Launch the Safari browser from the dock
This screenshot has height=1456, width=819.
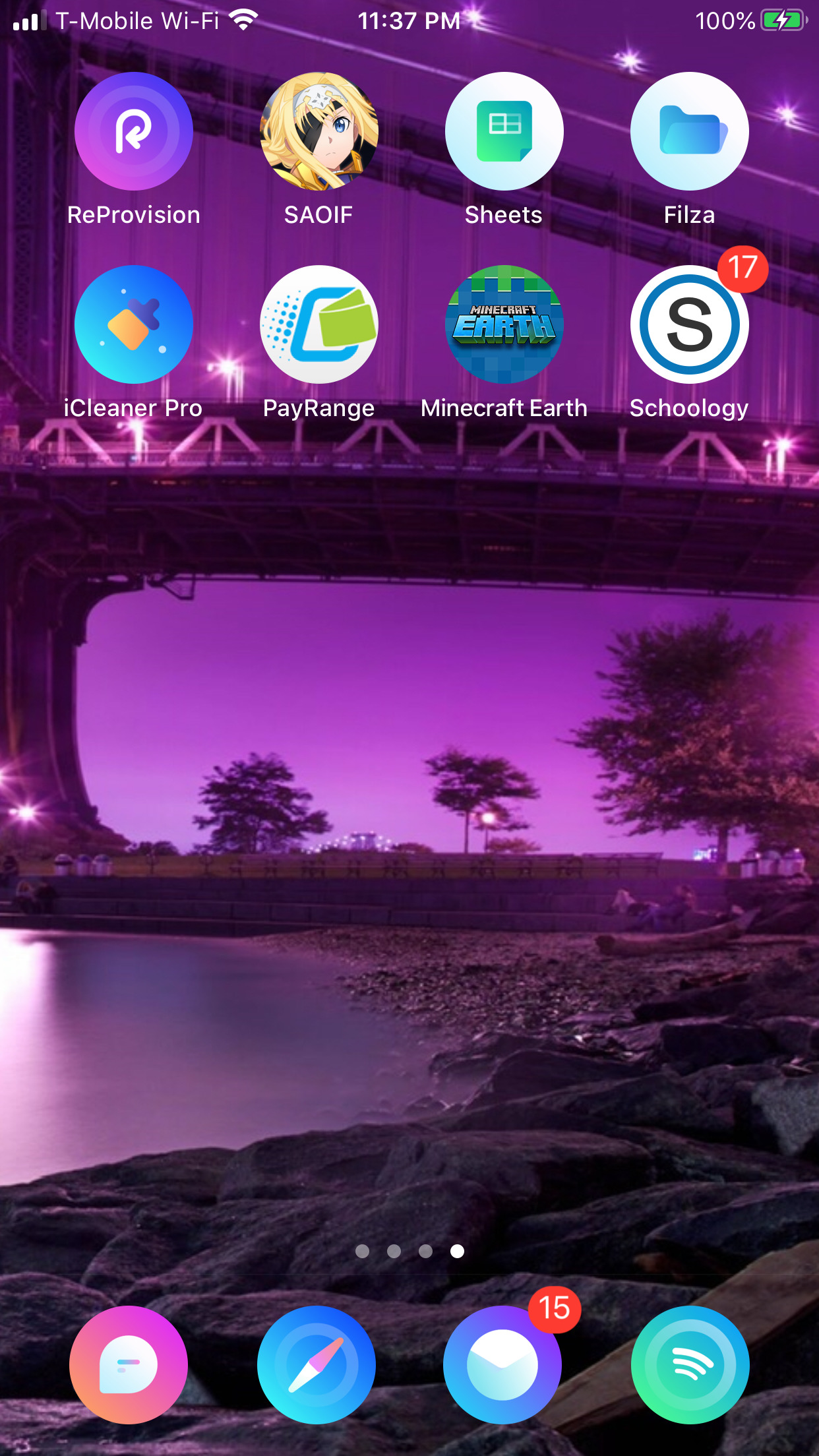click(x=317, y=1364)
